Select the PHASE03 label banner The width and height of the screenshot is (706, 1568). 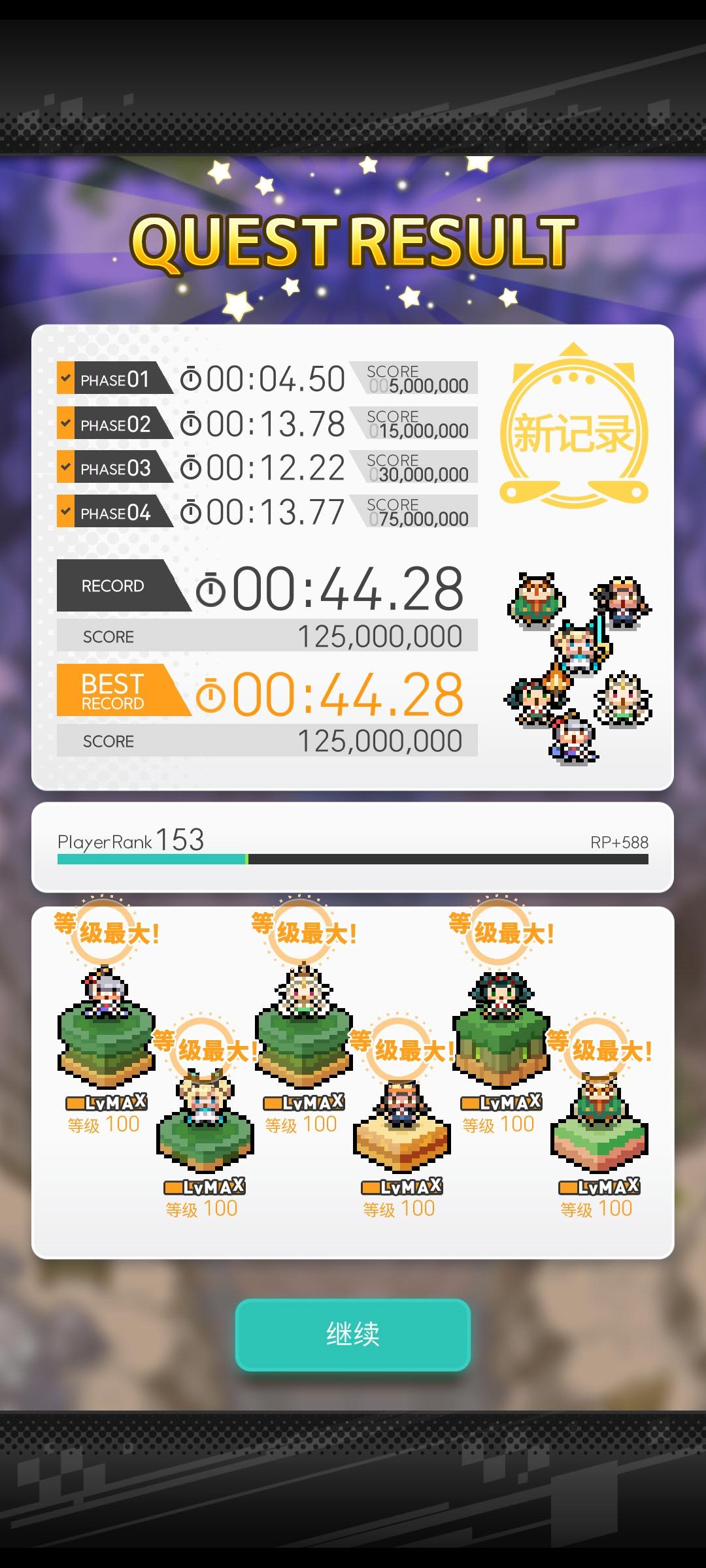tap(114, 468)
